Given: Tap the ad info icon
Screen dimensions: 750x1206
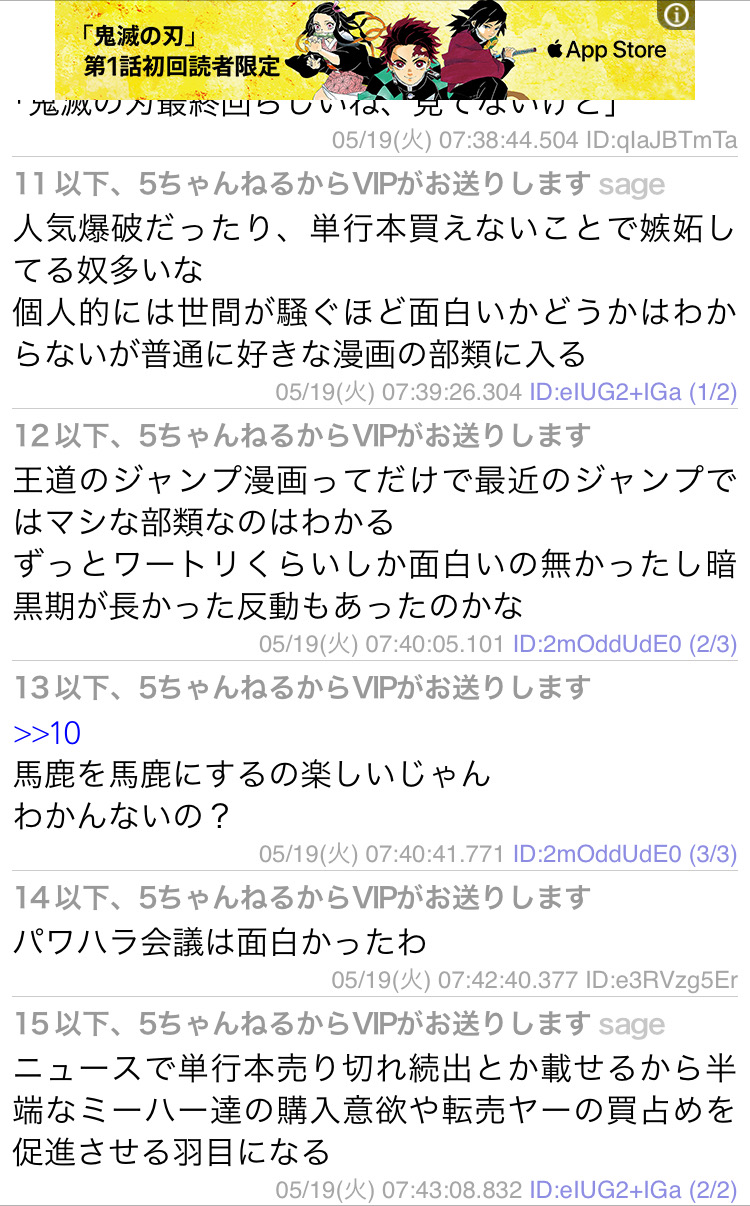Looking at the screenshot, I should (x=677, y=15).
